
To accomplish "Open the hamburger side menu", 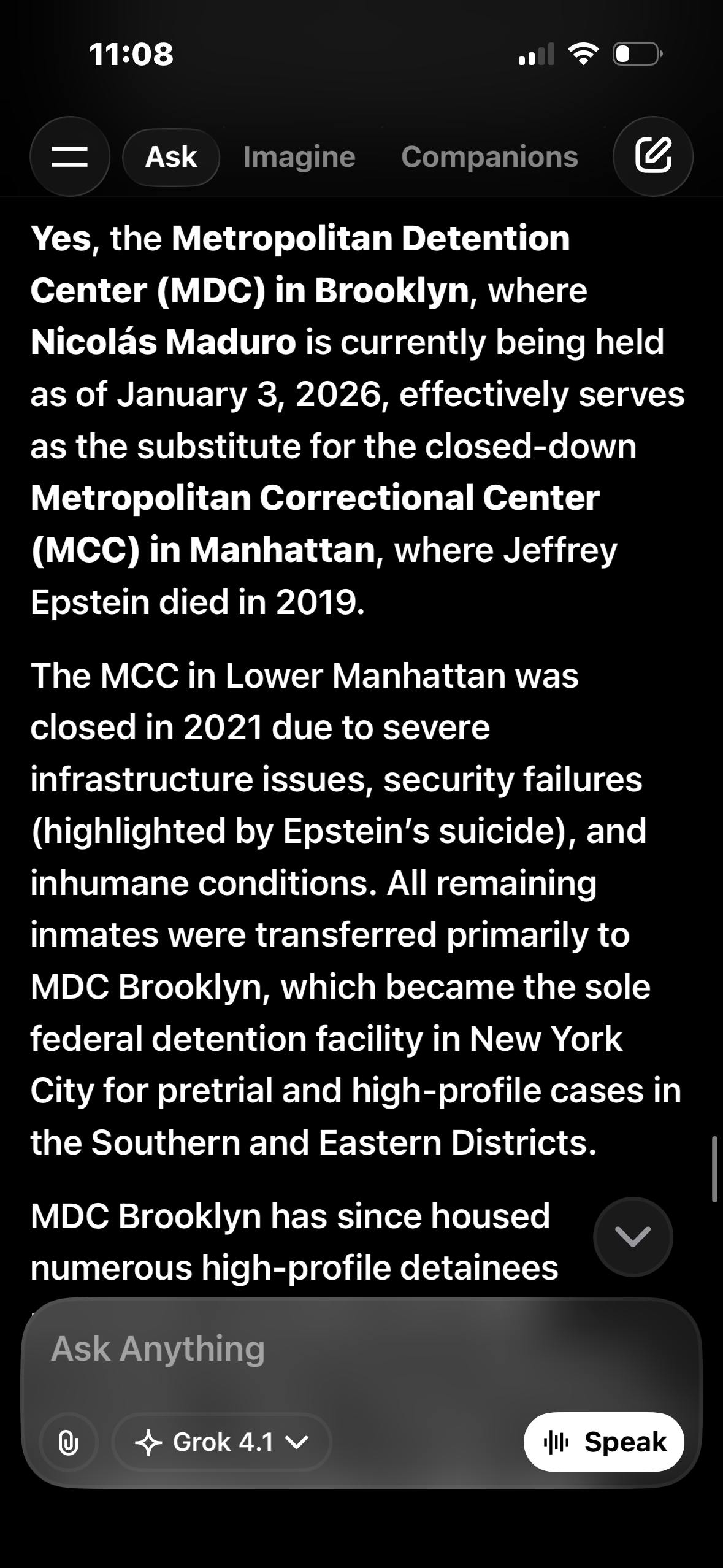I will (x=69, y=156).
